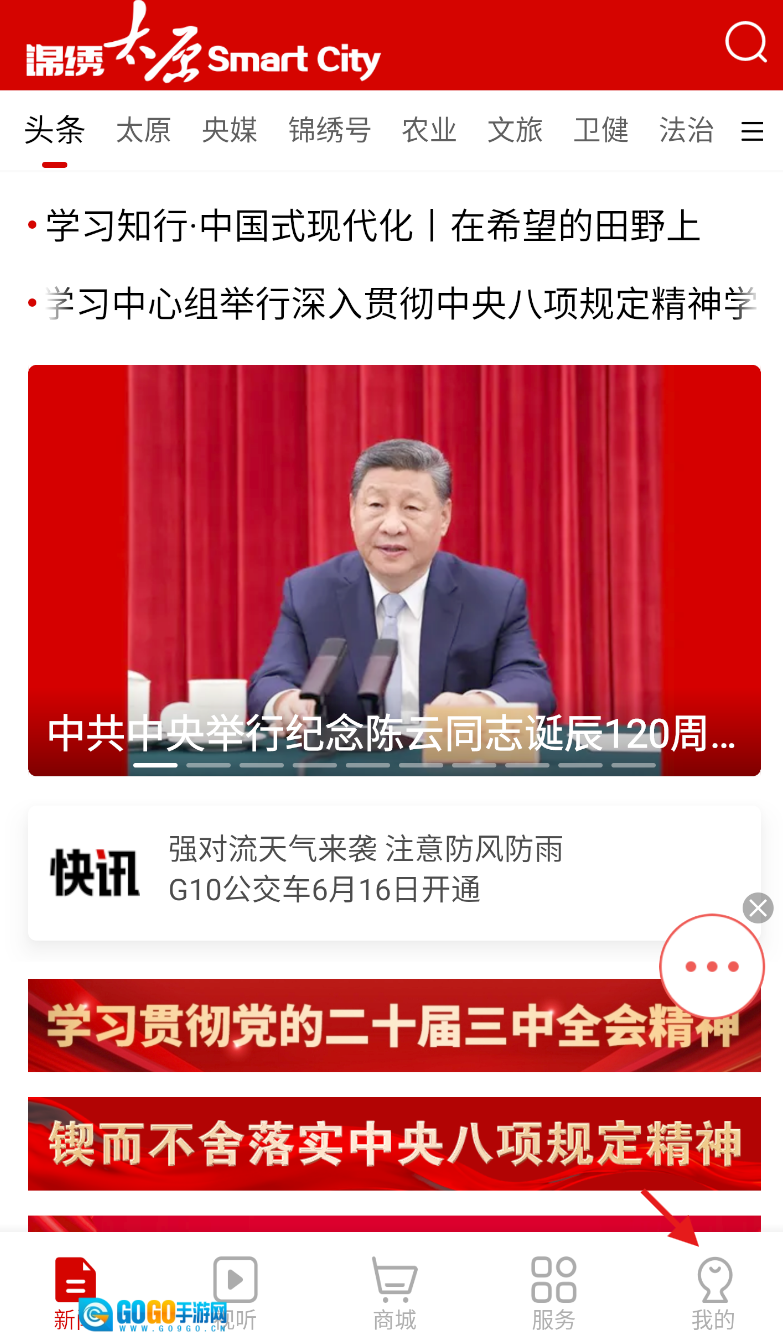Open headline 学习知行·中国式现代化
Screen dimensions: 783x1342
(372, 227)
